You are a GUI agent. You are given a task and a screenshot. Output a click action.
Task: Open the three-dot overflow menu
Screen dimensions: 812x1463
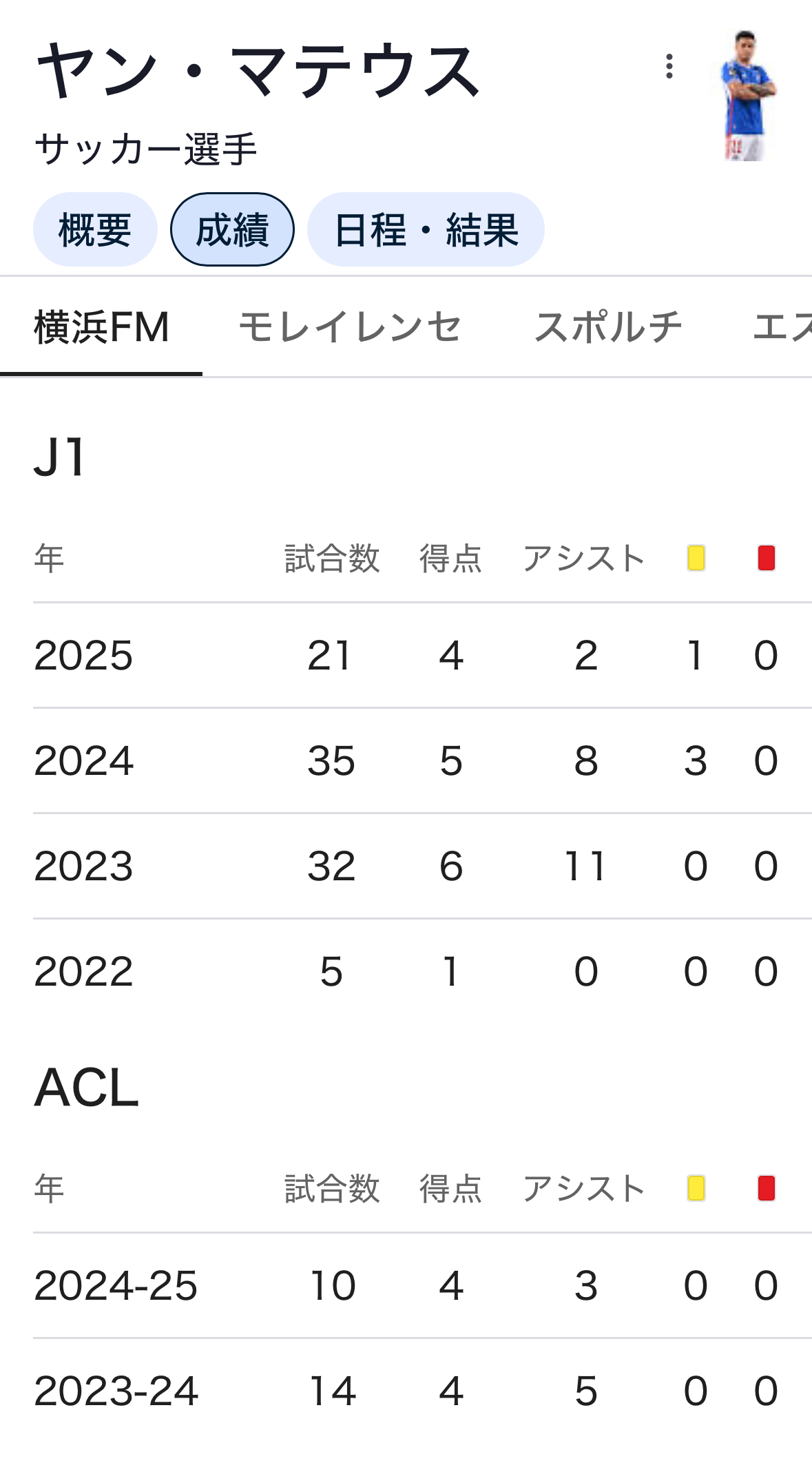pyautogui.click(x=669, y=67)
